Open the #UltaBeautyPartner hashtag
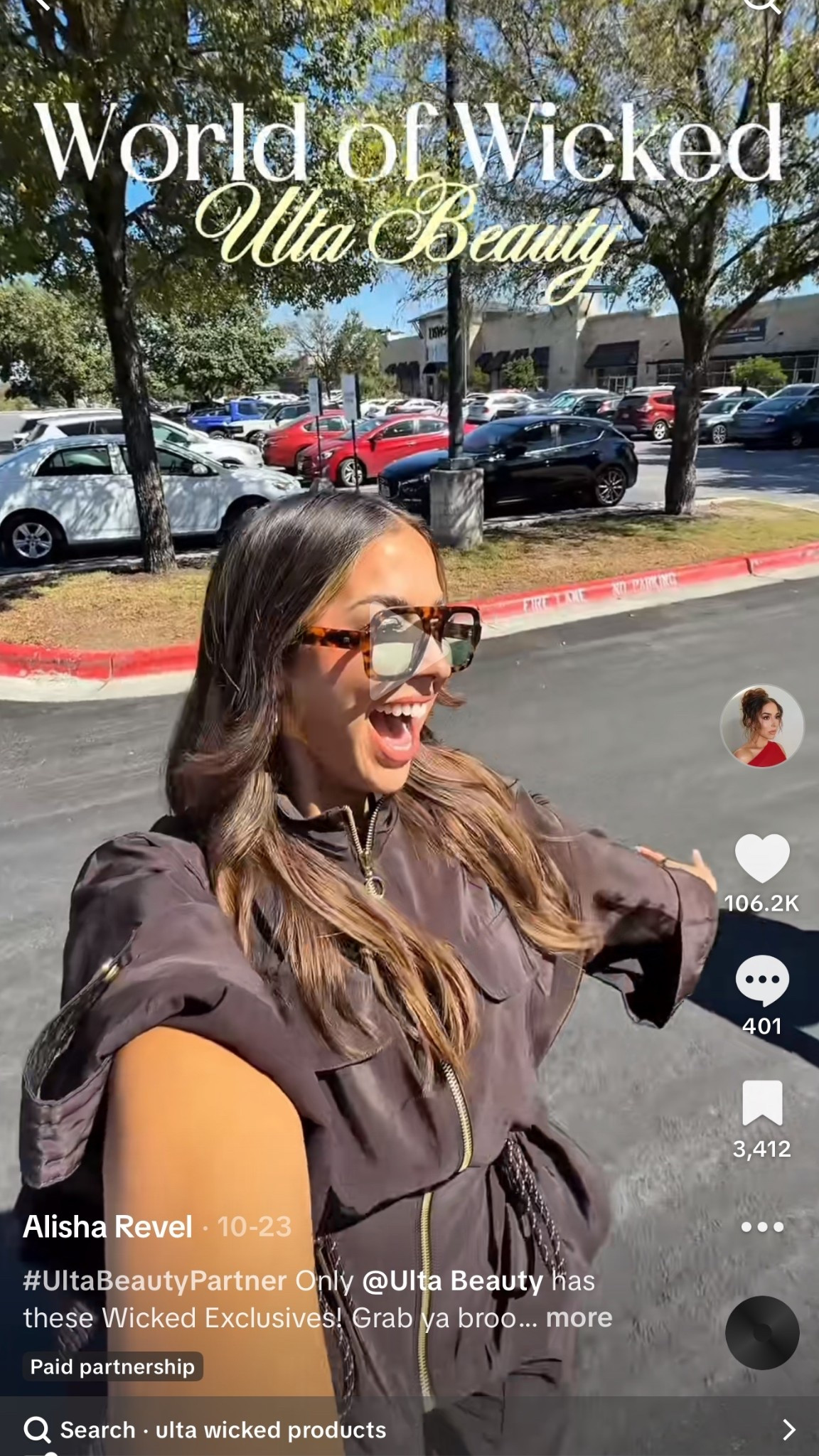Viewport: 819px width, 1456px height. (x=154, y=1280)
